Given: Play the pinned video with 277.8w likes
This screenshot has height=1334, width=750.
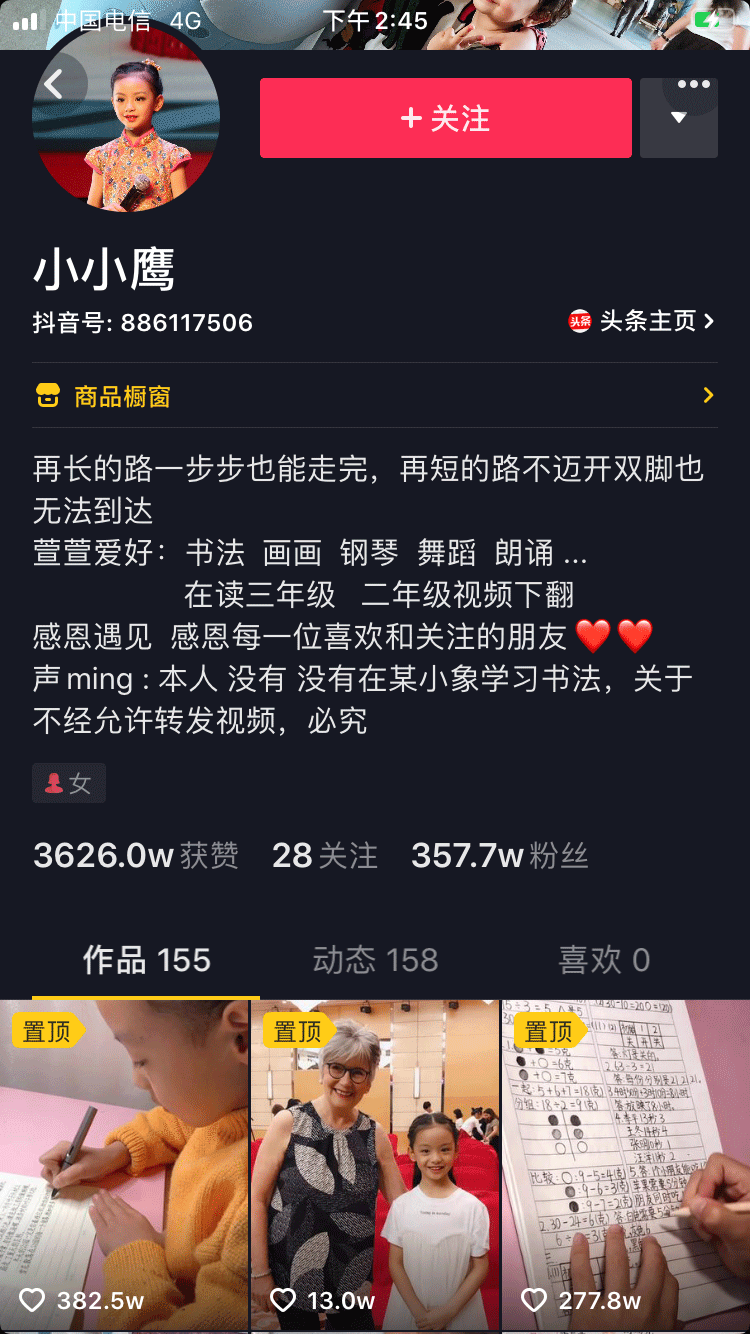Looking at the screenshot, I should coord(626,1165).
